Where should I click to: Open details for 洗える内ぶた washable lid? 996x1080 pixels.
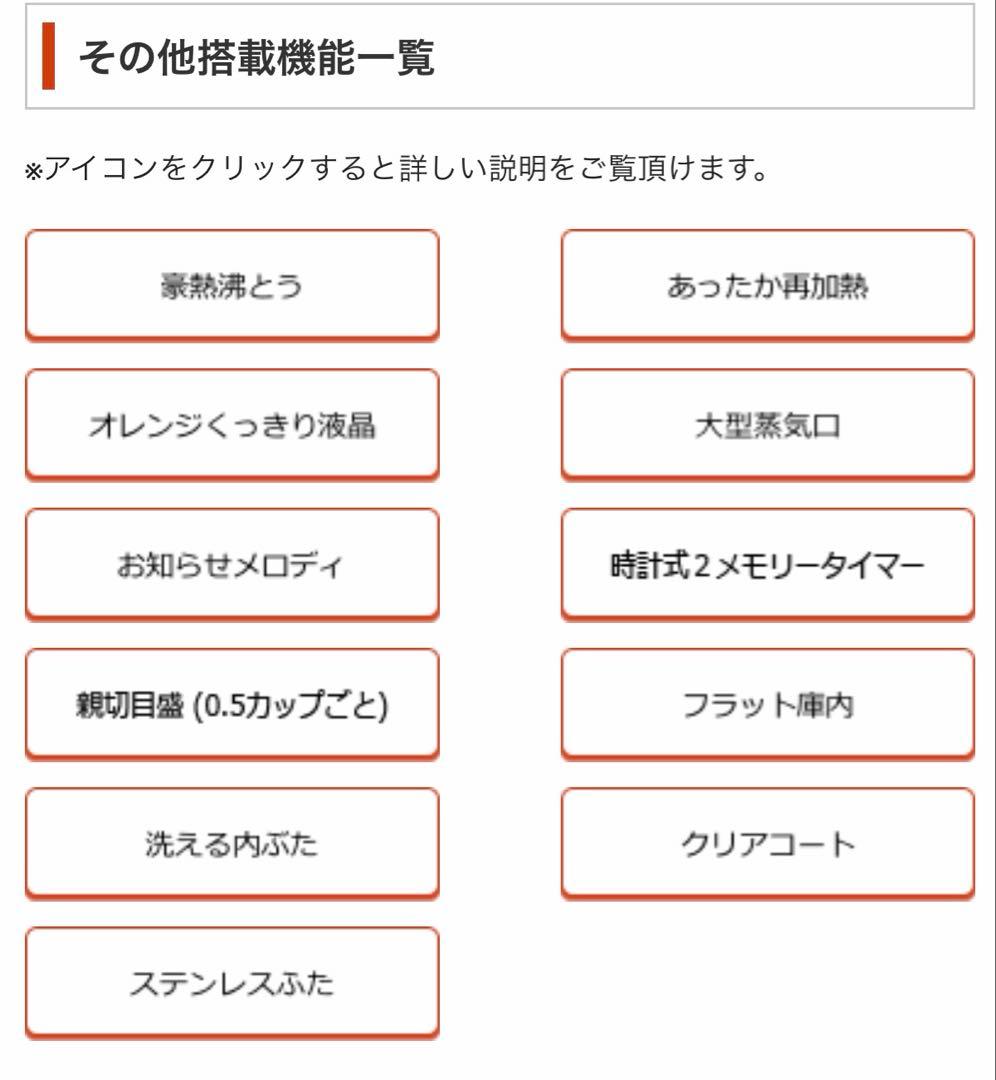coord(232,842)
